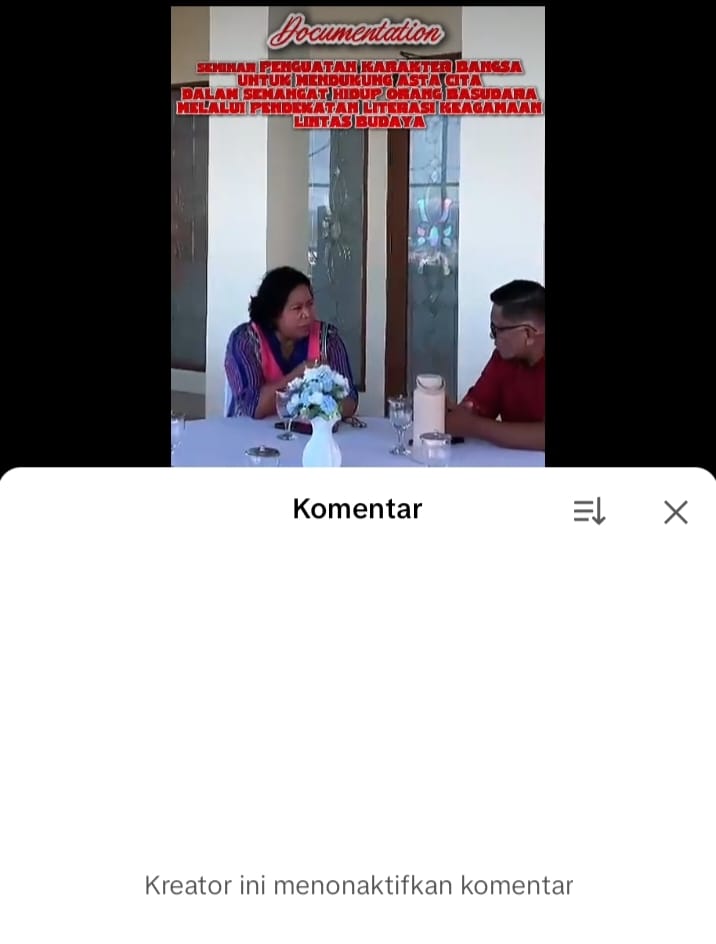Close the Komentar panel
Screen dimensions: 716x944
click(x=675, y=512)
